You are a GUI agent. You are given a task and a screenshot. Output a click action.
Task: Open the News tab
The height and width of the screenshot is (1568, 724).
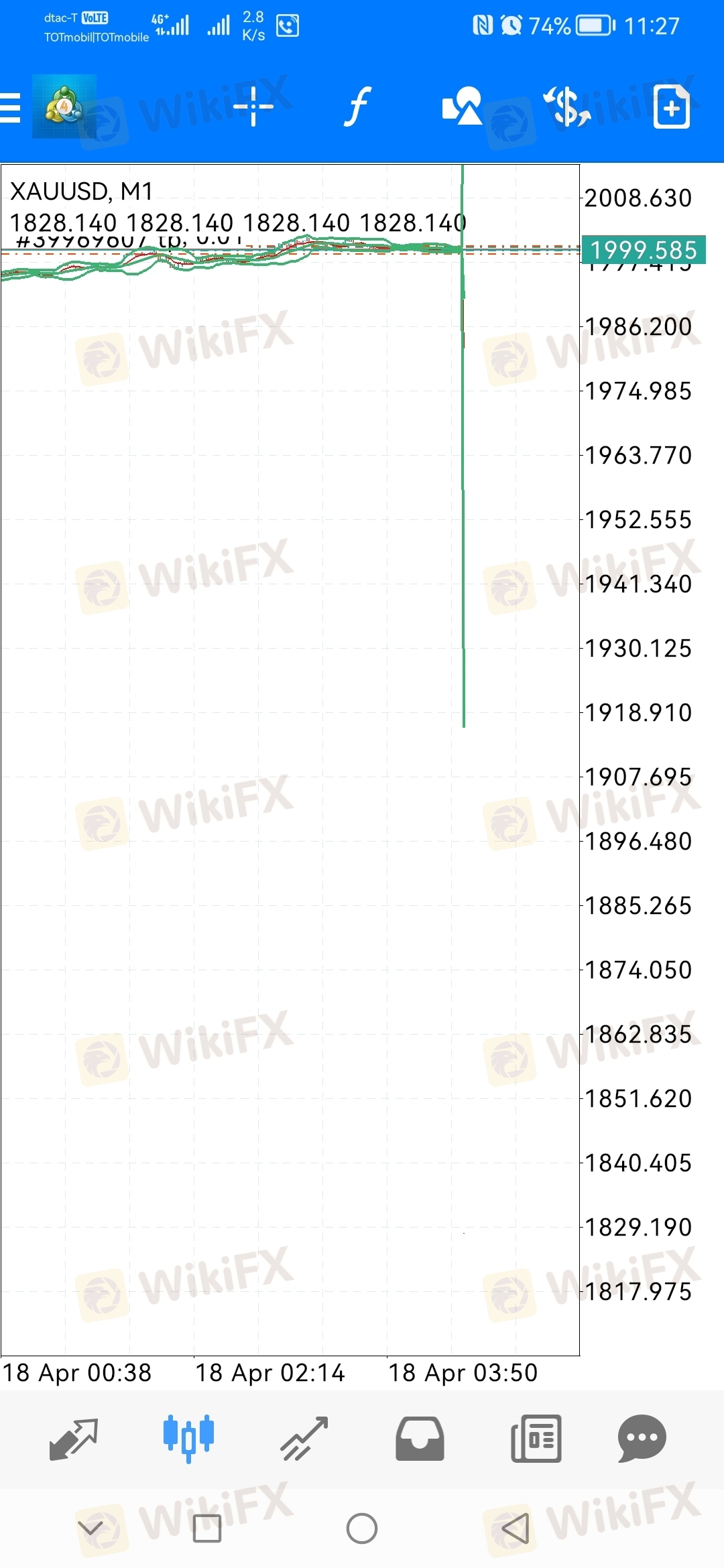tap(536, 1439)
